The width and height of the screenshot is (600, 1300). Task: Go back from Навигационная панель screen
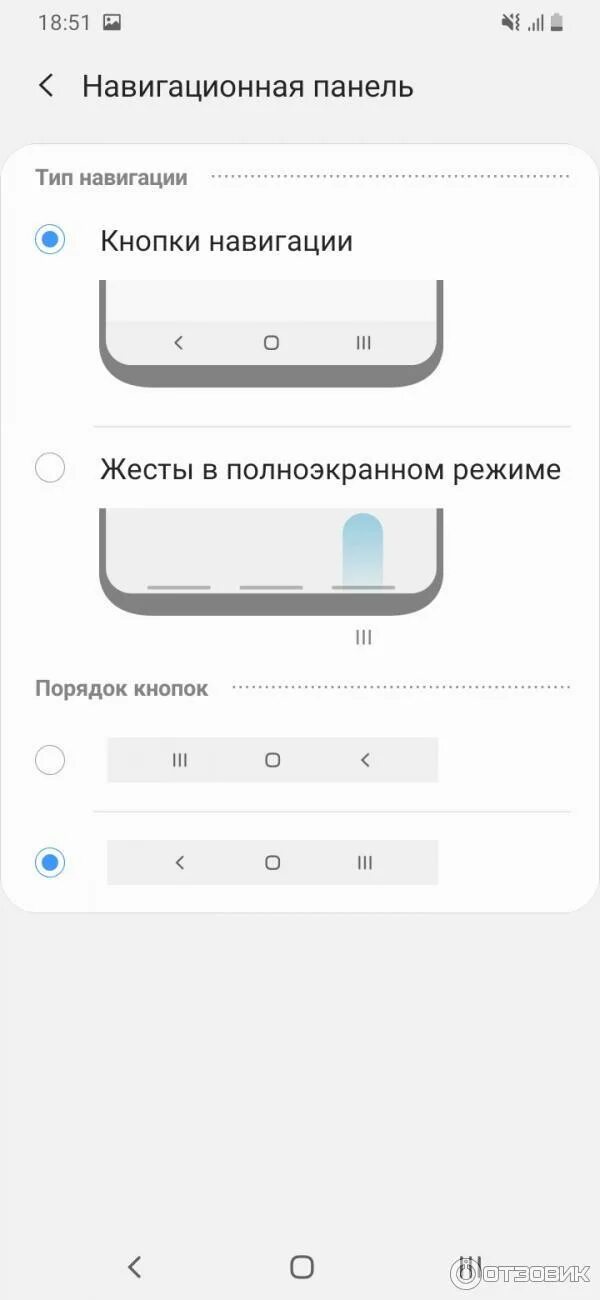coord(46,86)
